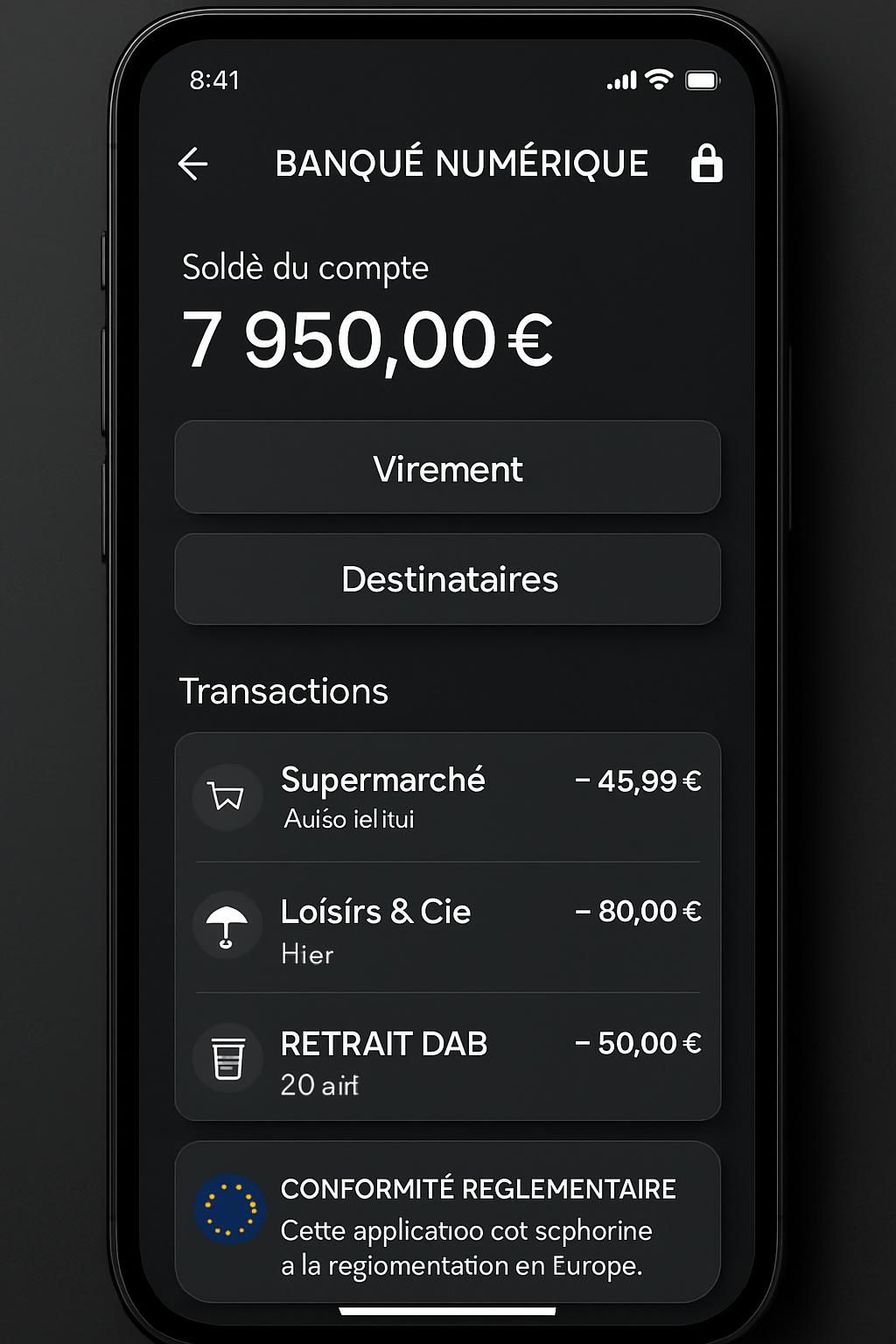Open the Loisirs & Cie transaction
This screenshot has height=1344, width=896.
click(448, 929)
